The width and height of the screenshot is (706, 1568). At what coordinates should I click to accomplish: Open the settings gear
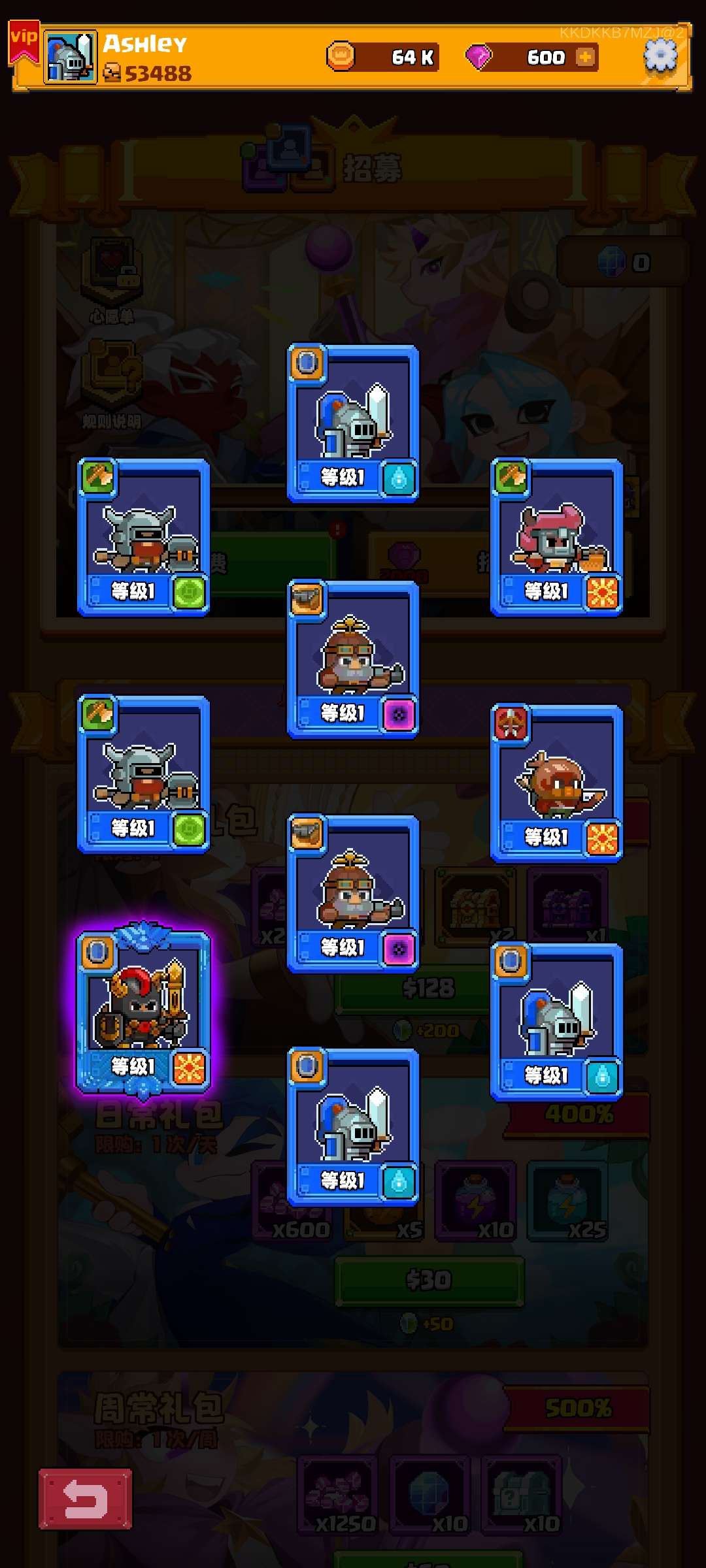[660, 56]
